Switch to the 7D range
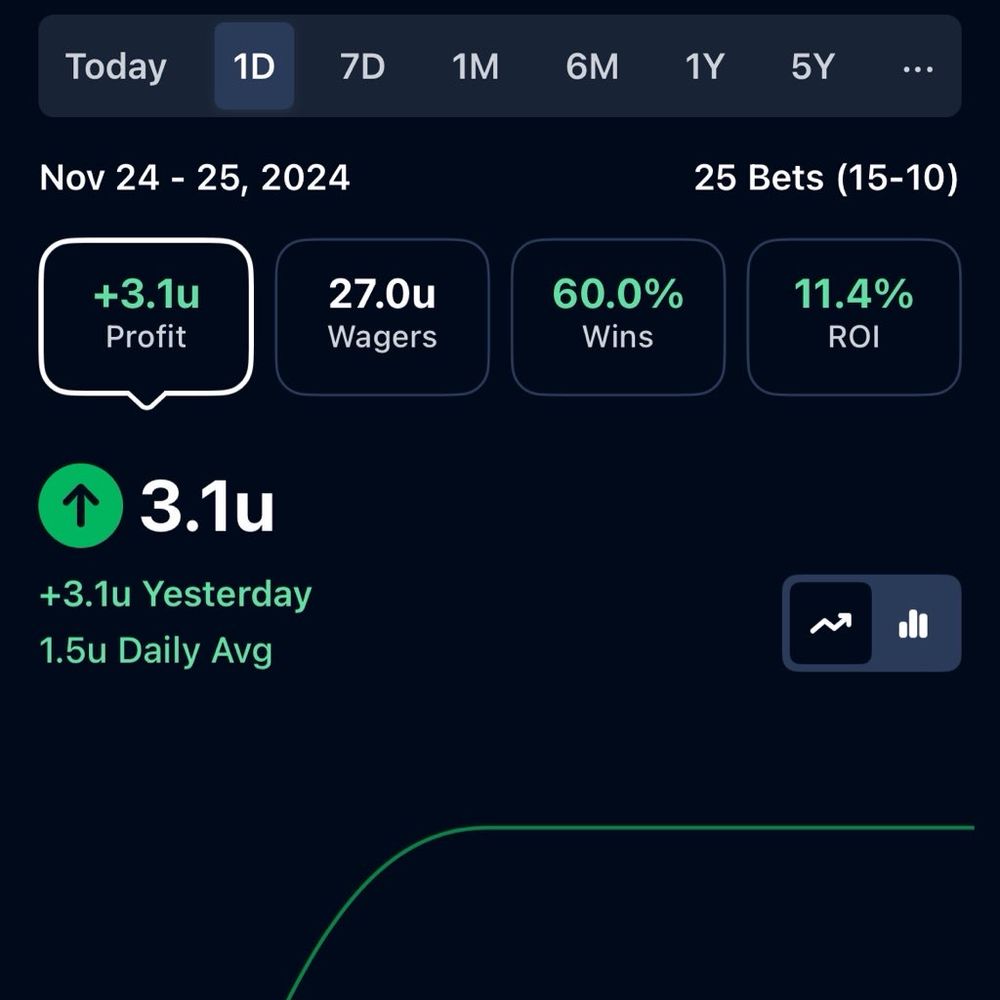The width and height of the screenshot is (1000, 1000). tap(362, 66)
